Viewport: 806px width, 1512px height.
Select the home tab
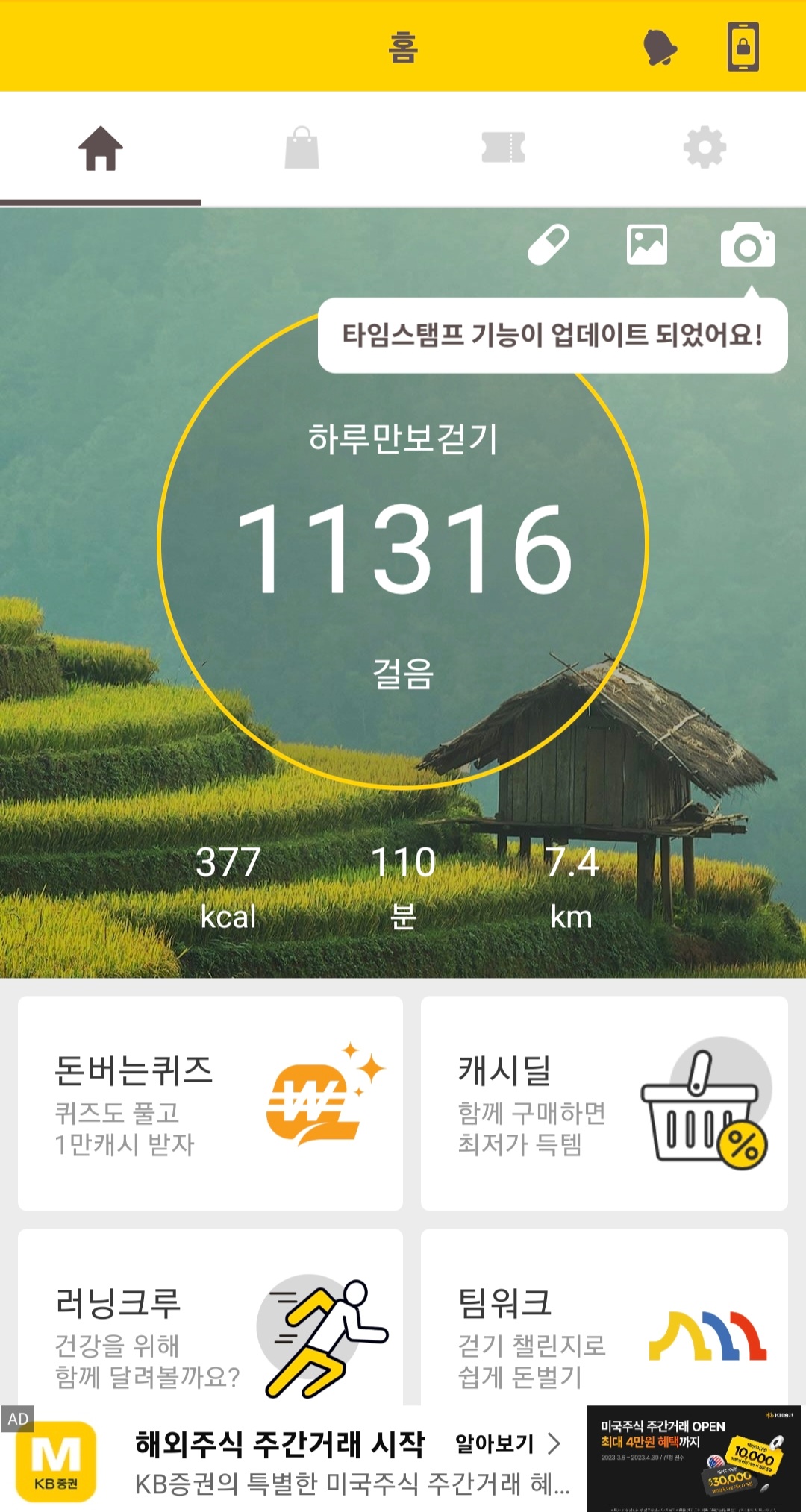(101, 148)
